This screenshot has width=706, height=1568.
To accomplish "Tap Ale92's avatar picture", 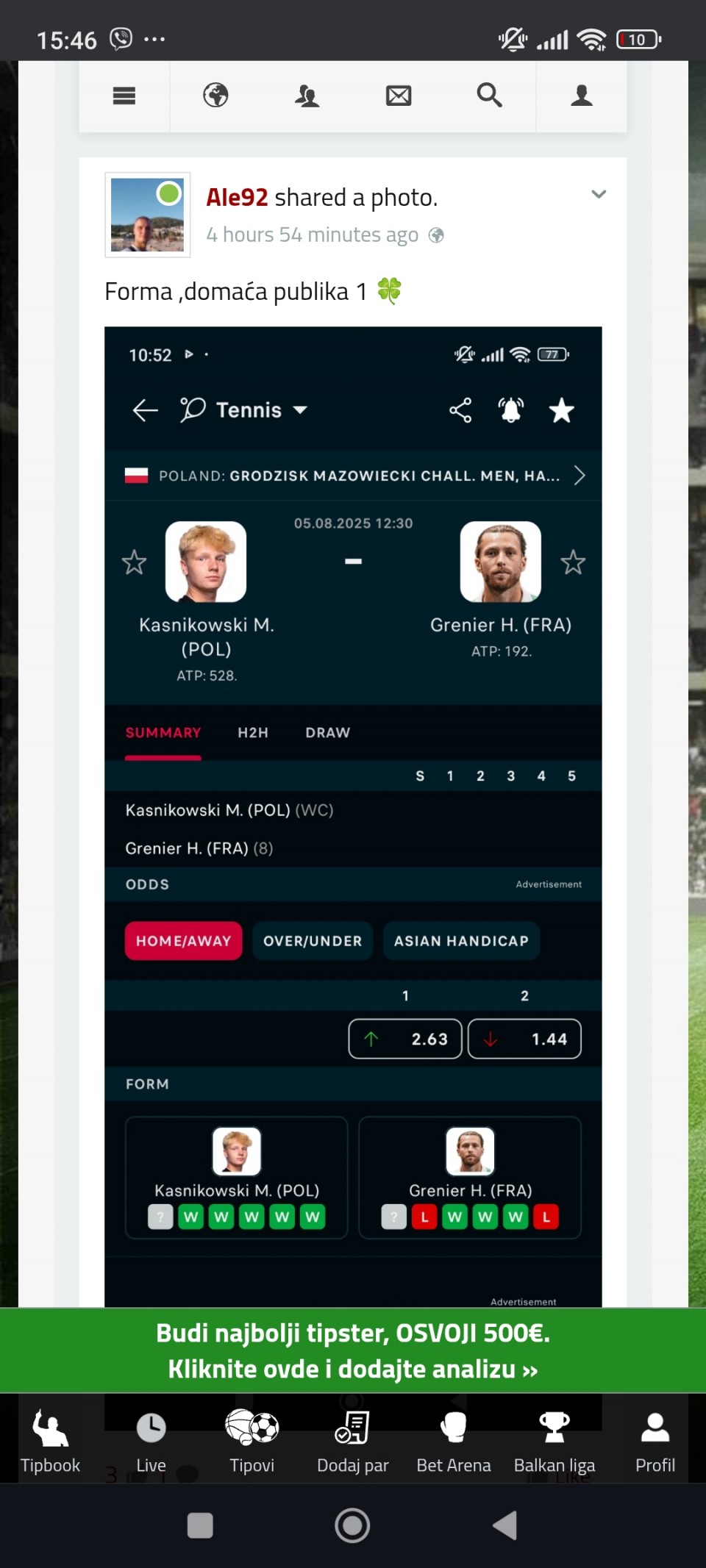I will (148, 215).
